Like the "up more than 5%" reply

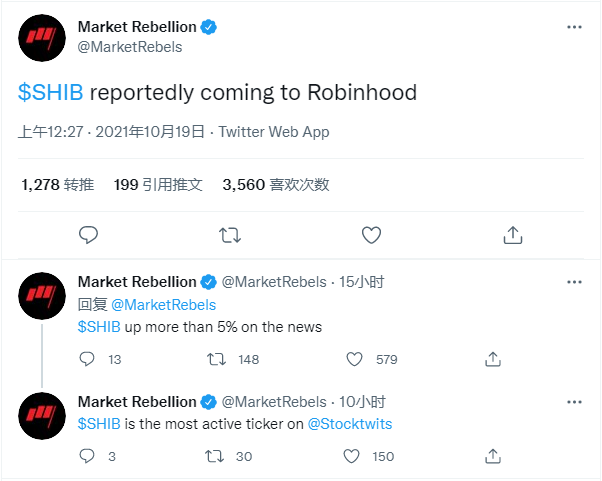pos(353,359)
